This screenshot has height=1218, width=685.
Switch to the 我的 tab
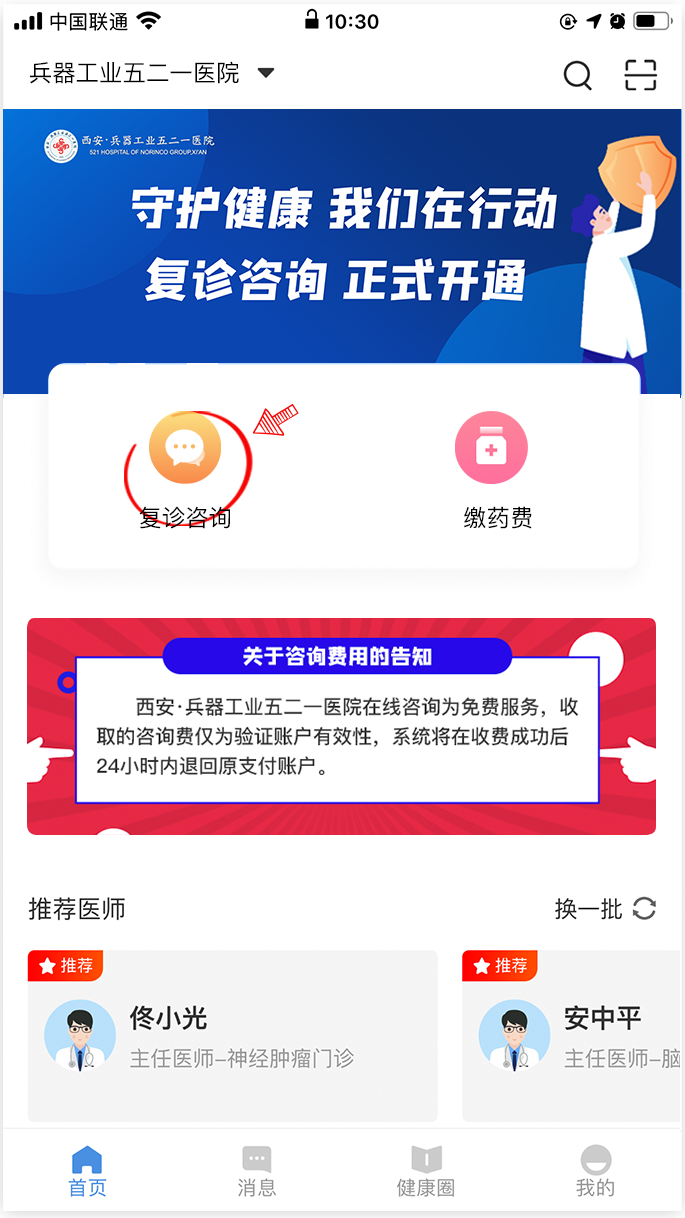[595, 1172]
